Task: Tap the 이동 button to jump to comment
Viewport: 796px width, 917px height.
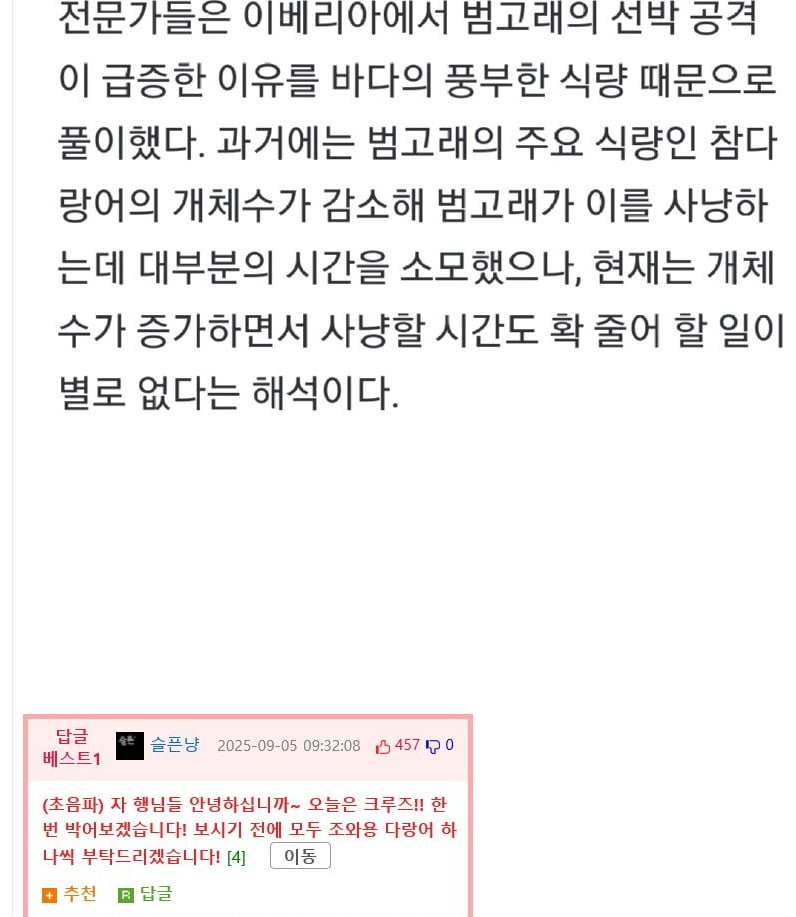Action: (300, 856)
